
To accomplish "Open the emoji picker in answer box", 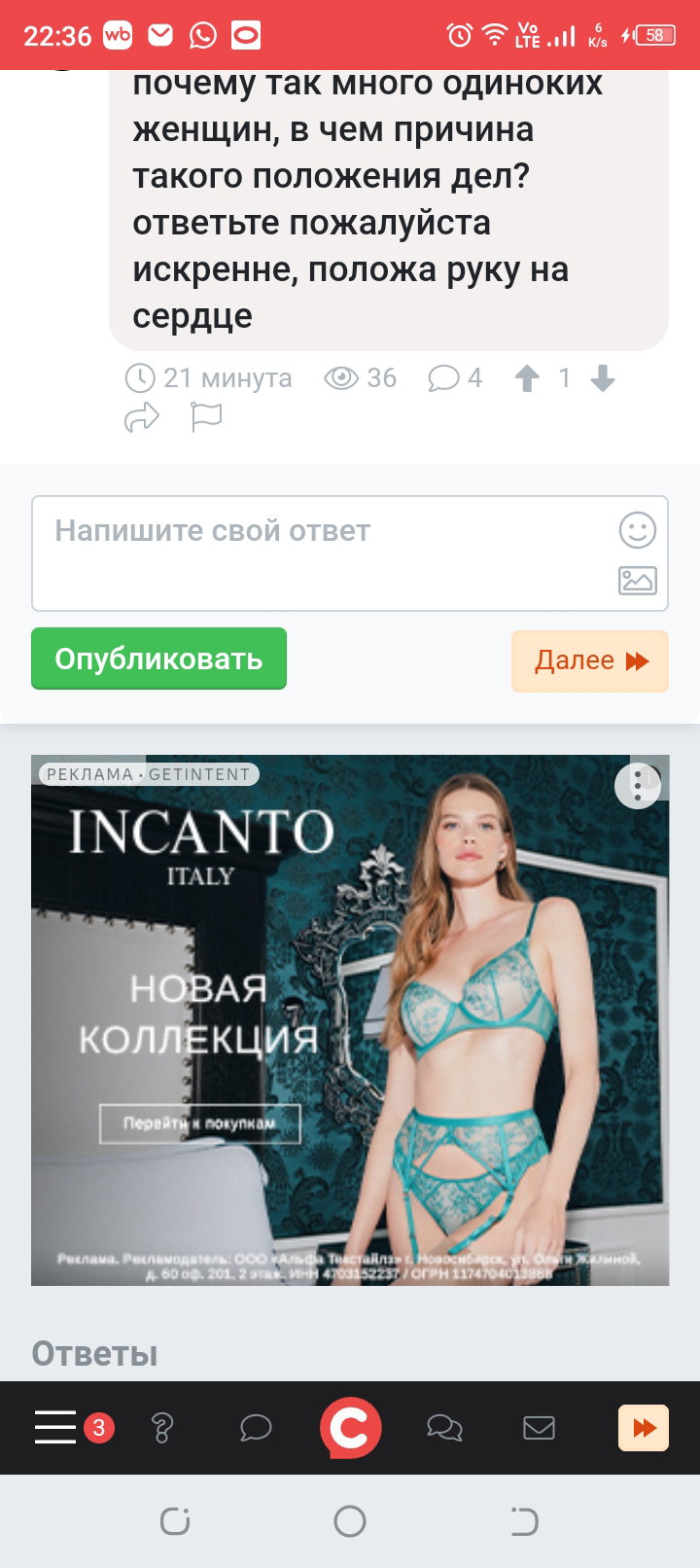I will [x=638, y=530].
